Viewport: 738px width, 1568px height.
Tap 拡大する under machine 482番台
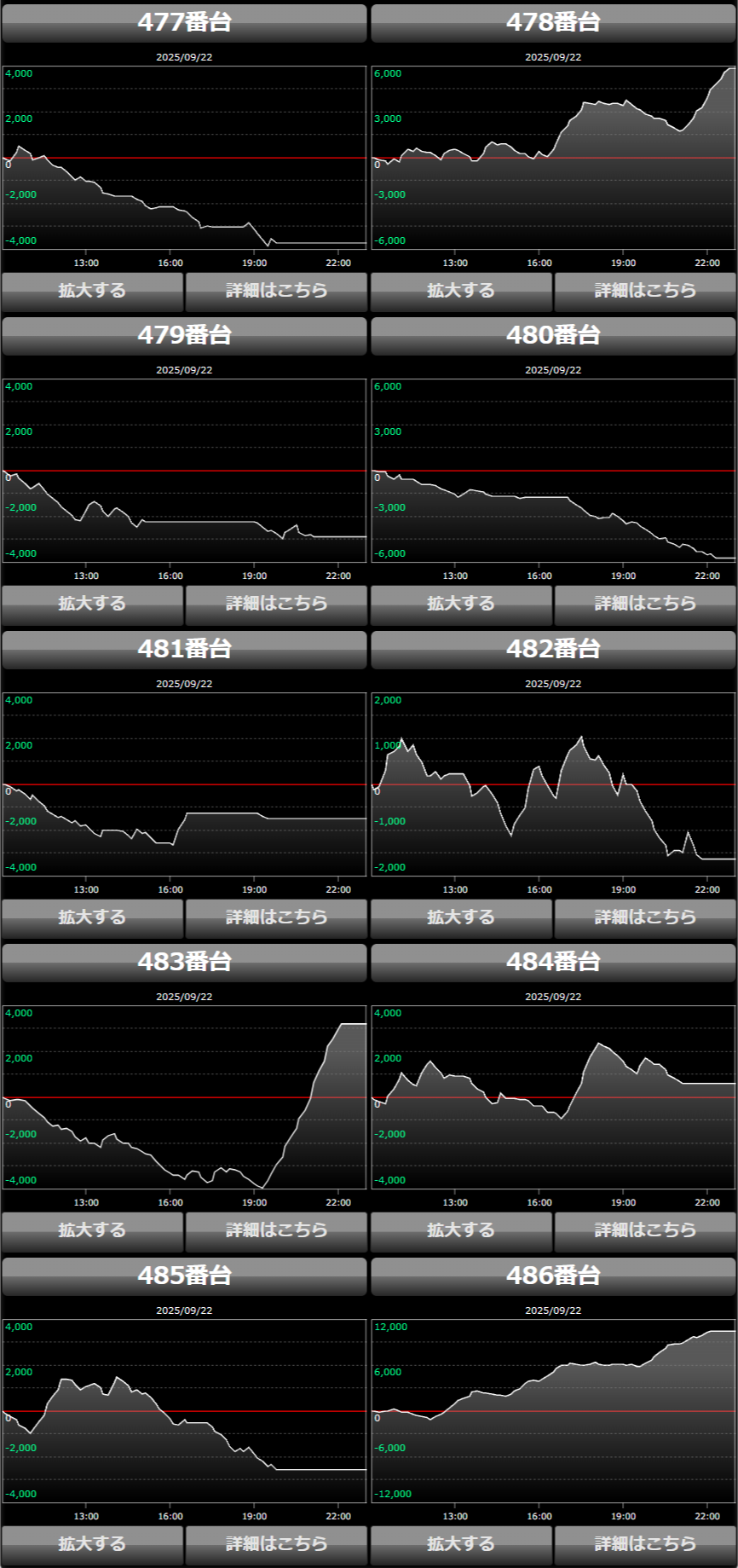click(x=461, y=918)
